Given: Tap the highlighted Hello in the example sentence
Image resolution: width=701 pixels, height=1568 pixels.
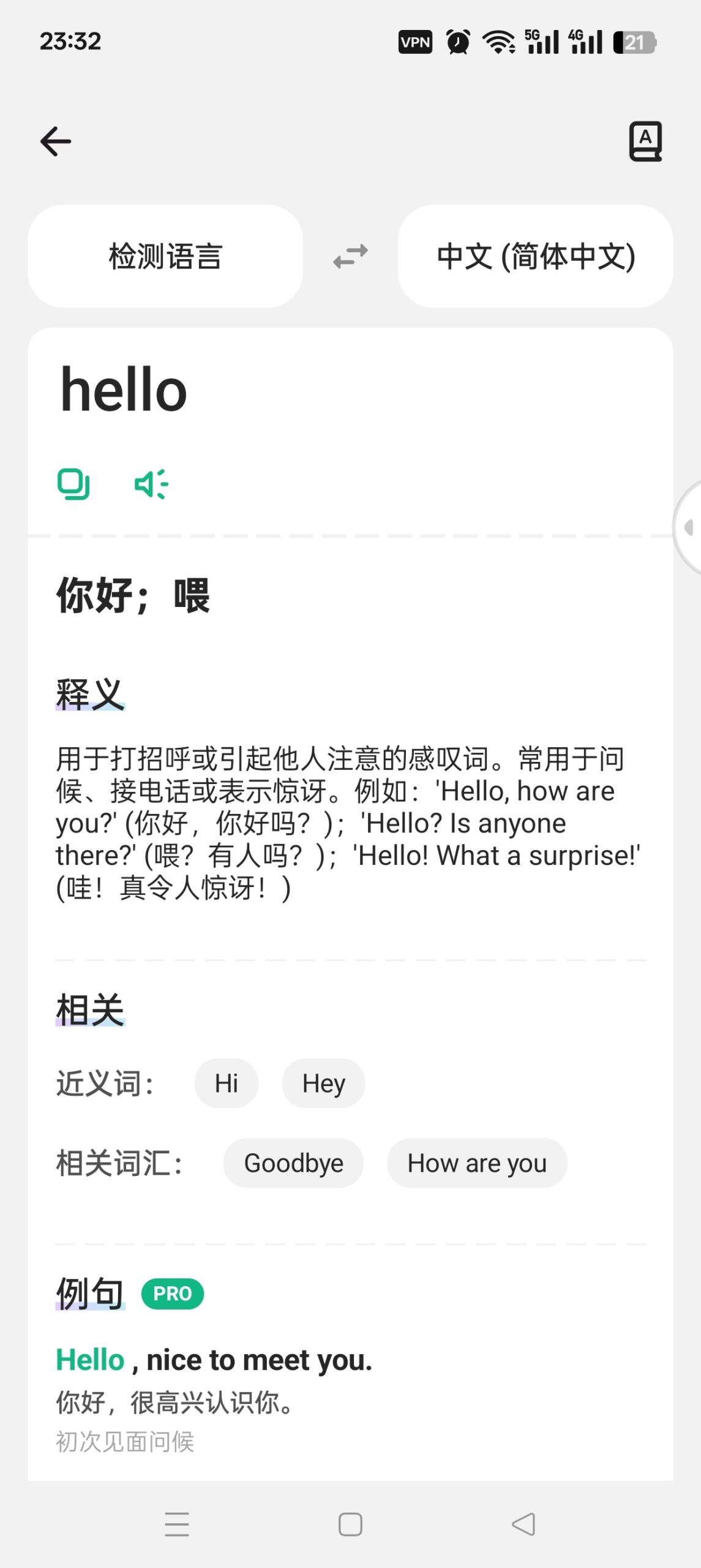Looking at the screenshot, I should coord(89,1359).
